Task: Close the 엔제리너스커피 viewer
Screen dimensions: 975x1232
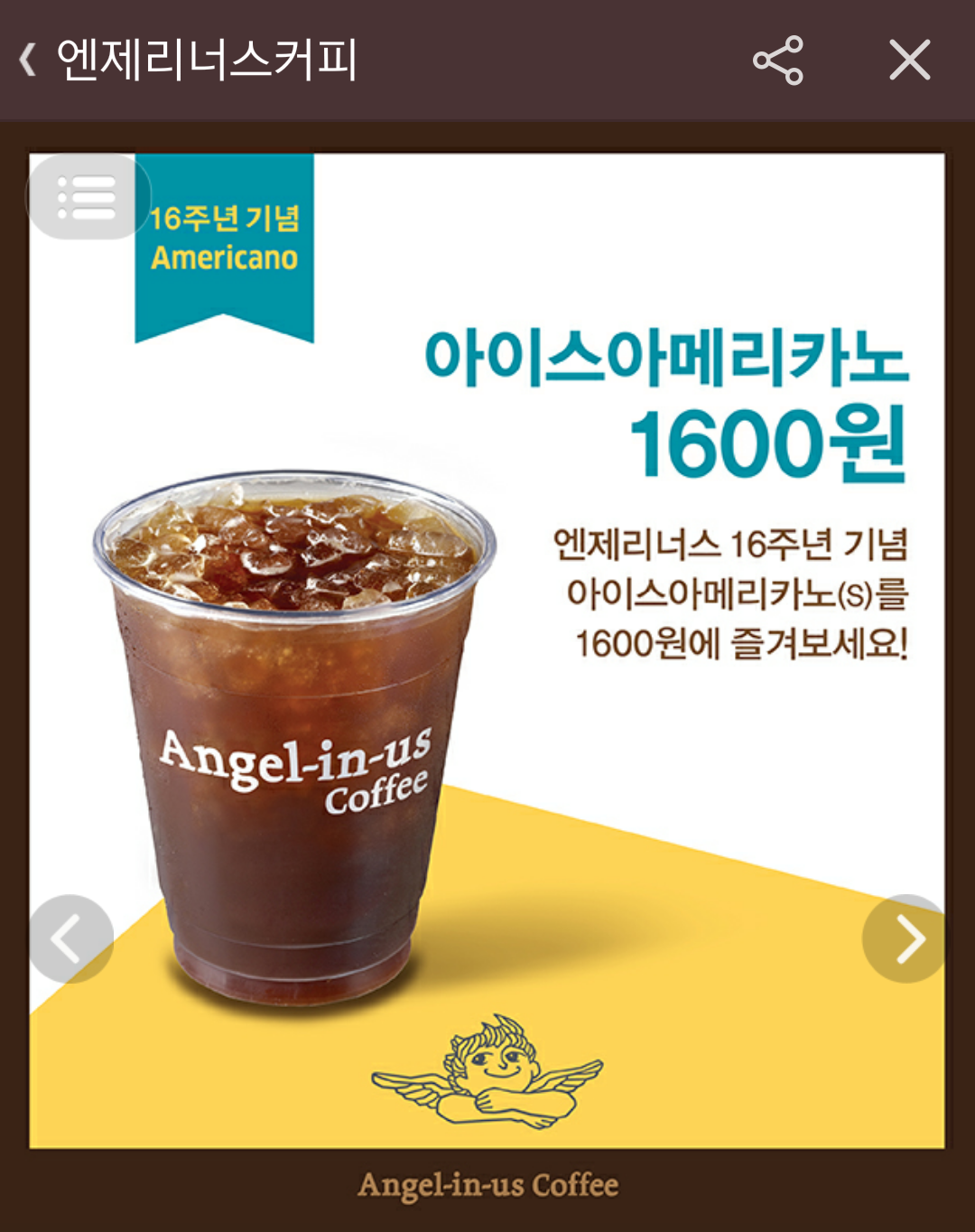Action: click(x=909, y=61)
